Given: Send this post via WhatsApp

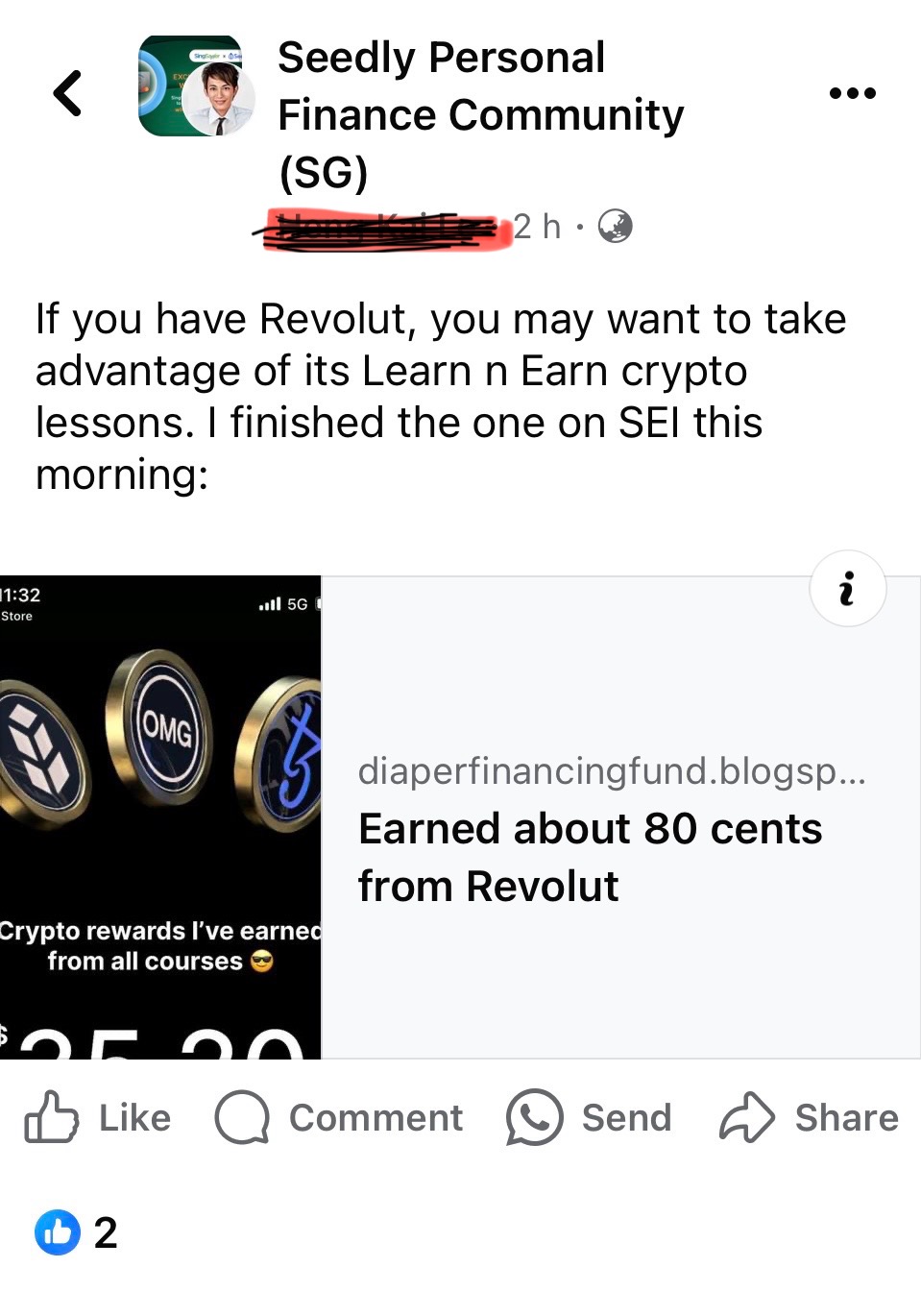Looking at the screenshot, I should (x=589, y=1118).
